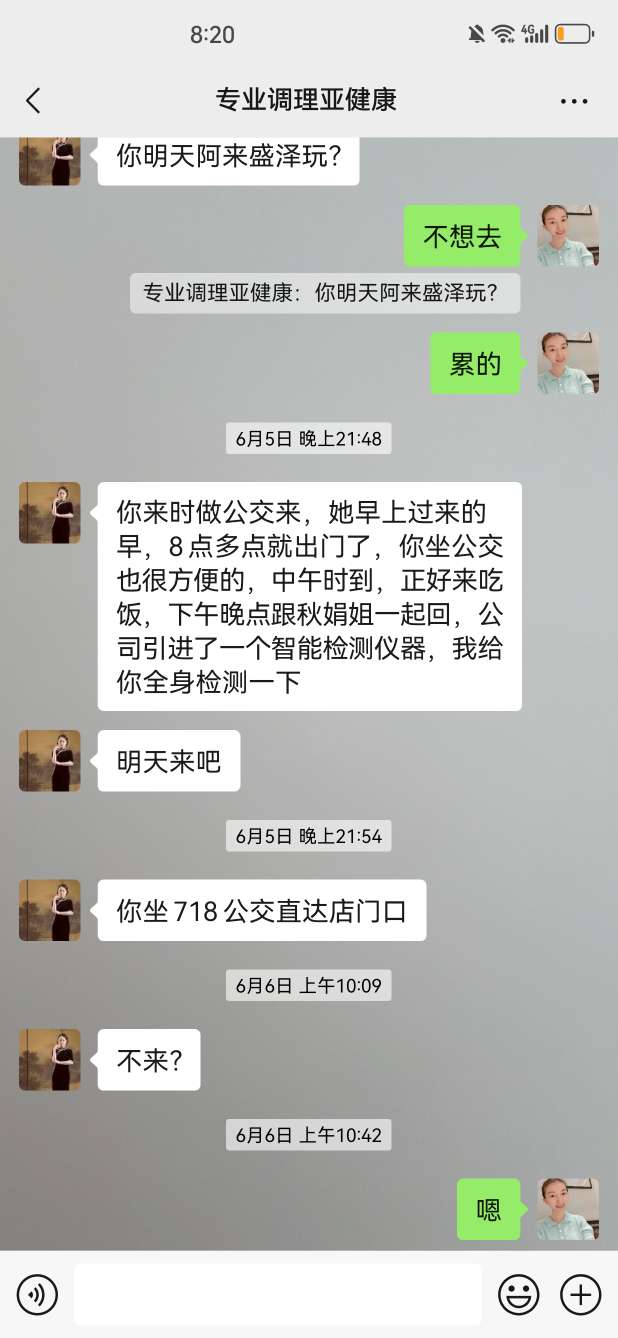Screen dimensions: 618x1338
Task: Open the emoji sticker panel
Action: click(518, 1295)
